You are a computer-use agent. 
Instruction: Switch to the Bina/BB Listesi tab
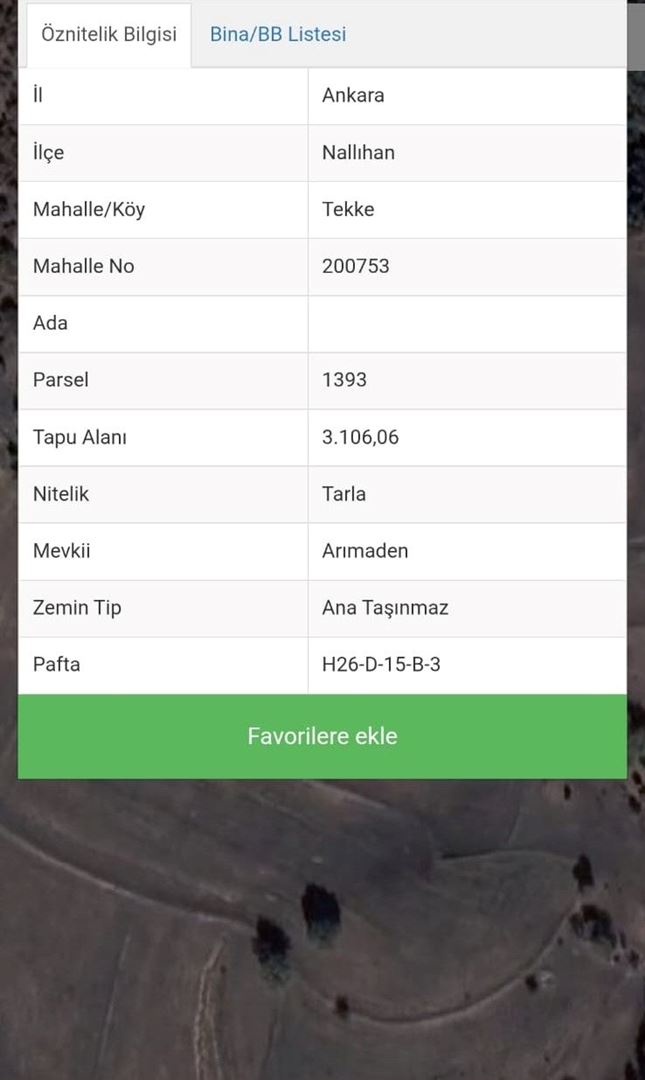pyautogui.click(x=278, y=34)
